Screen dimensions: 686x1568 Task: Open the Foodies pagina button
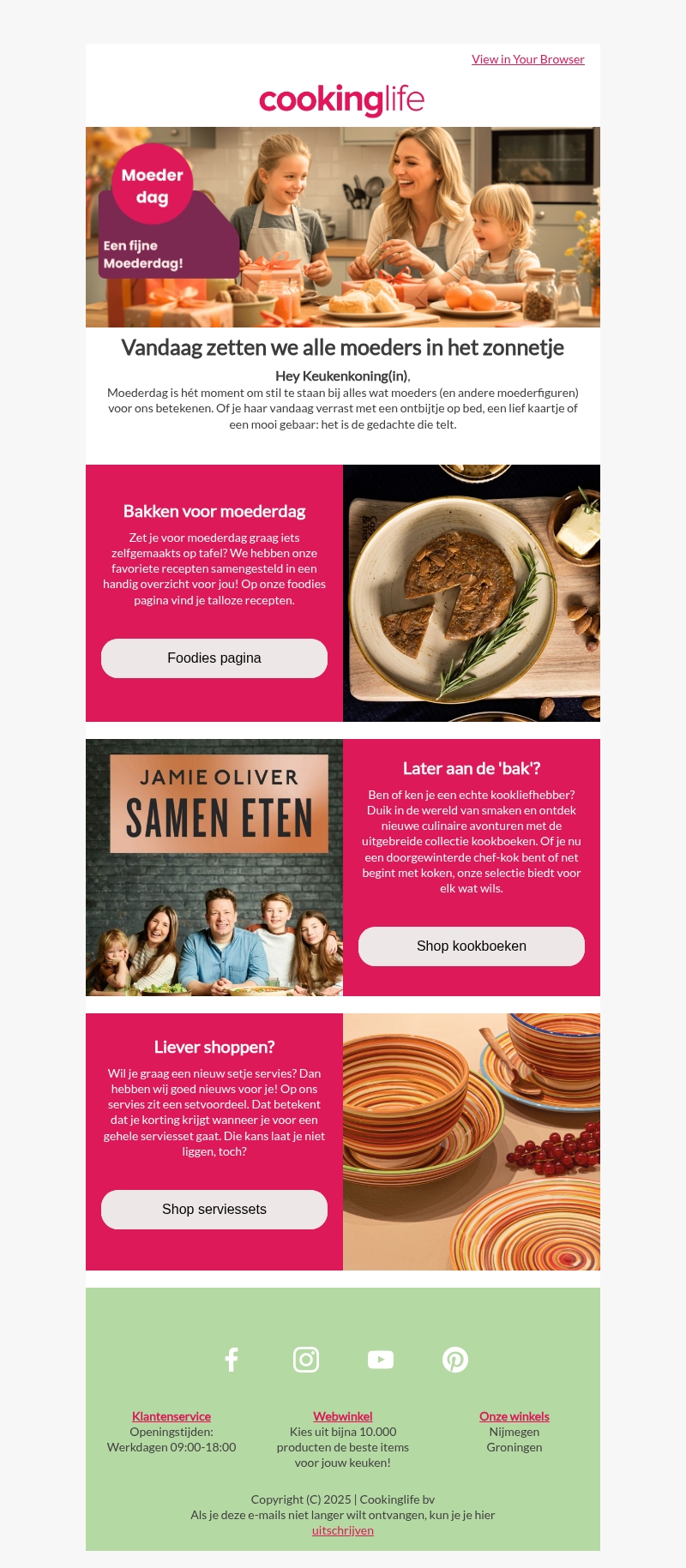(x=214, y=658)
